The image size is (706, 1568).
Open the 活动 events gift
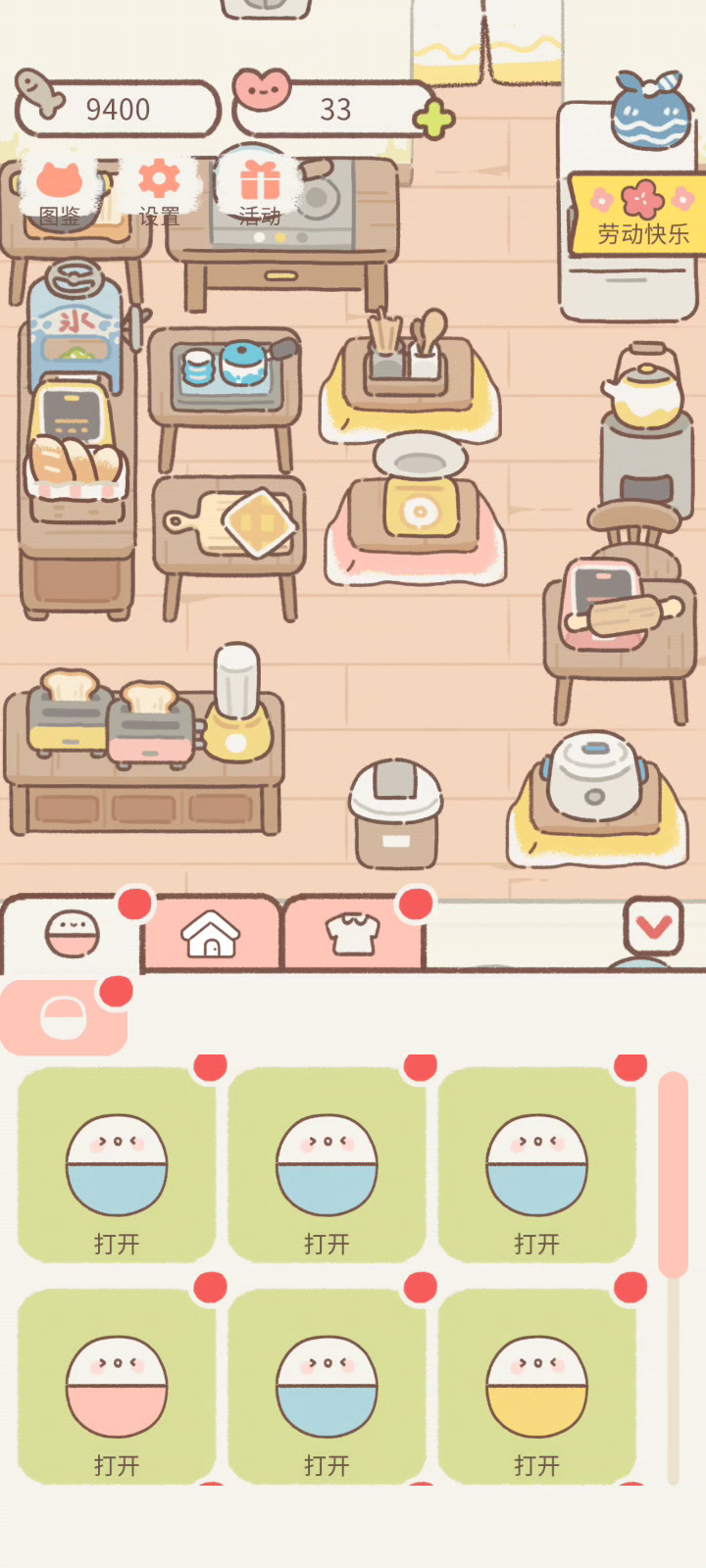click(x=260, y=193)
